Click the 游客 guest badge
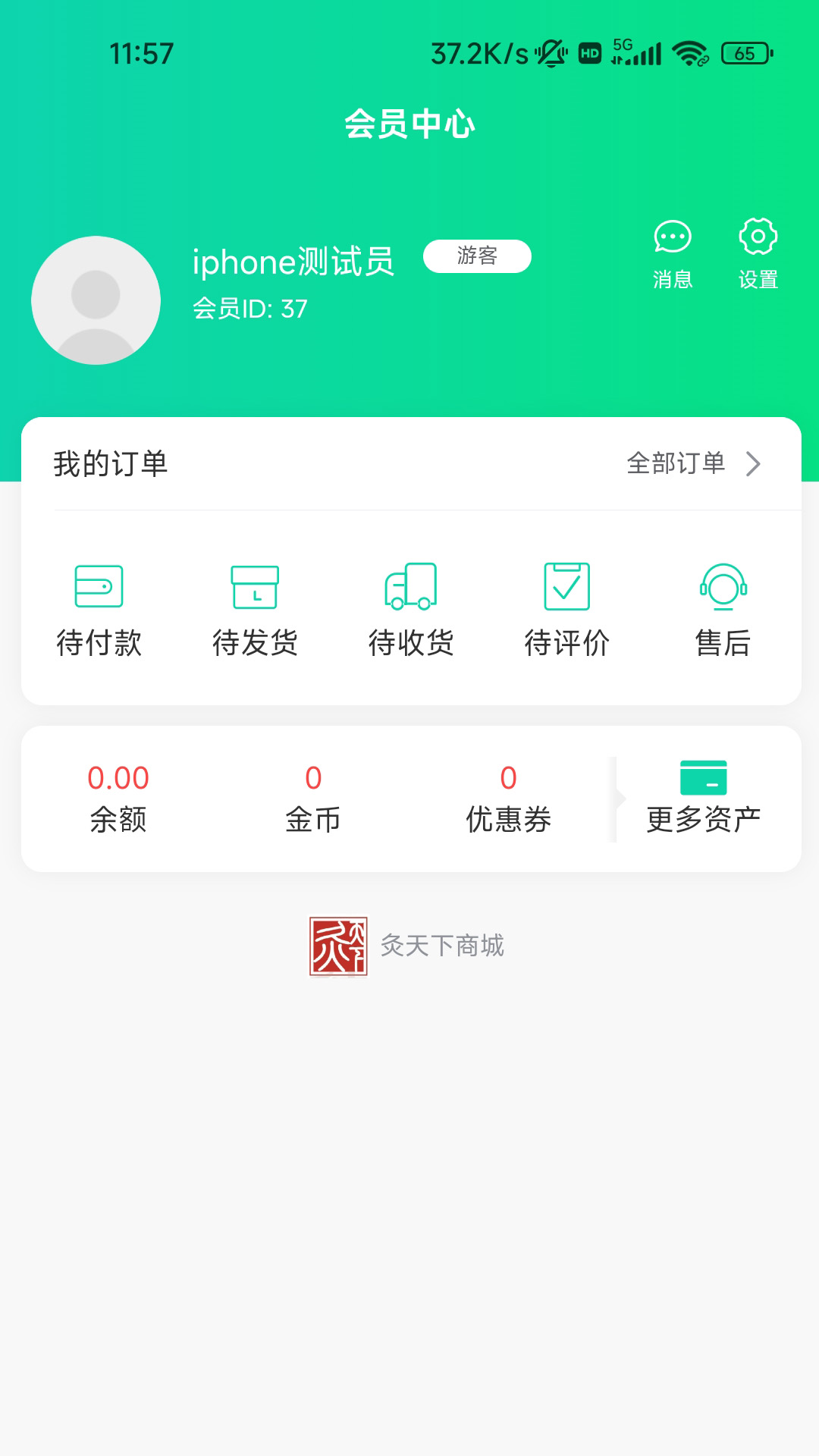 (477, 256)
